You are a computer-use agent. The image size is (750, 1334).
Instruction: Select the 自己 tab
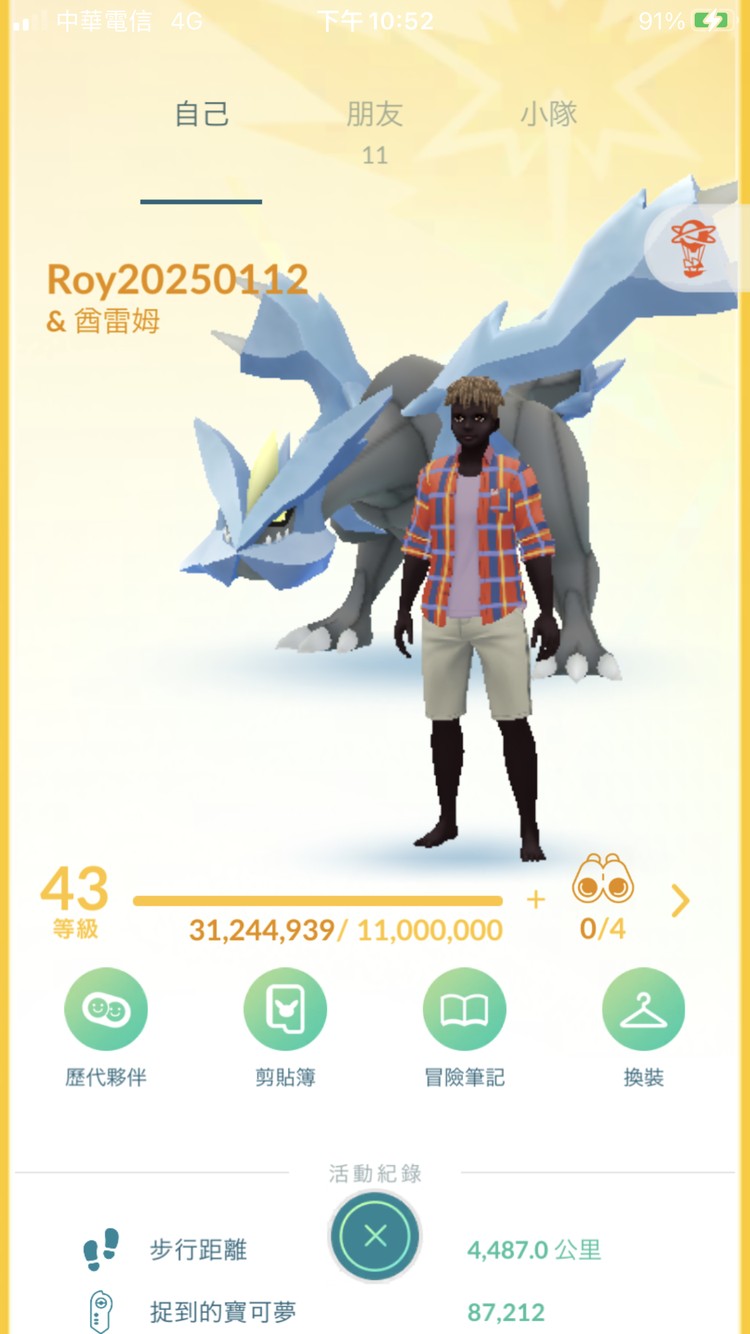coord(202,115)
